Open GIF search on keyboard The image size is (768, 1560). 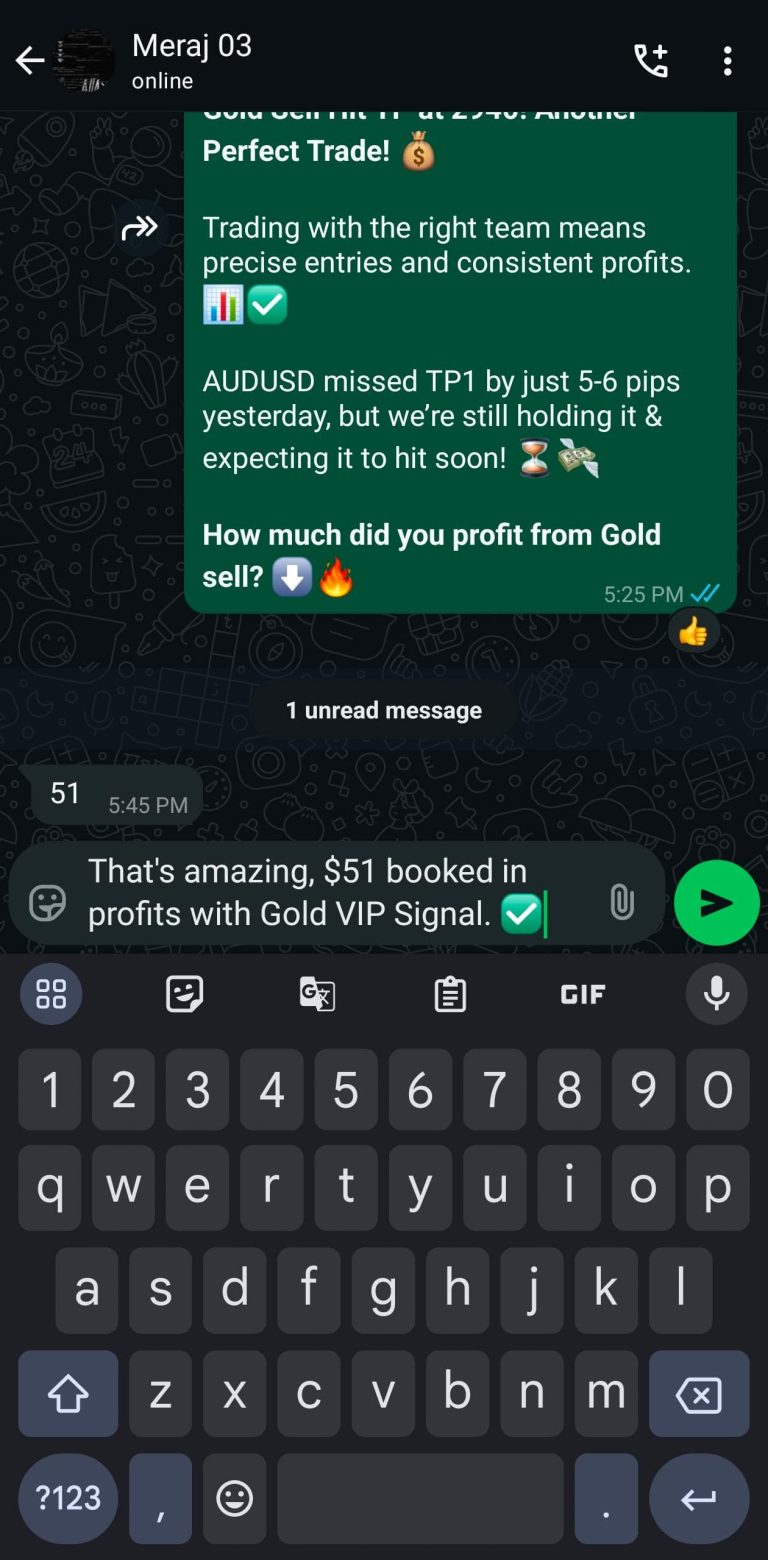pyautogui.click(x=583, y=994)
